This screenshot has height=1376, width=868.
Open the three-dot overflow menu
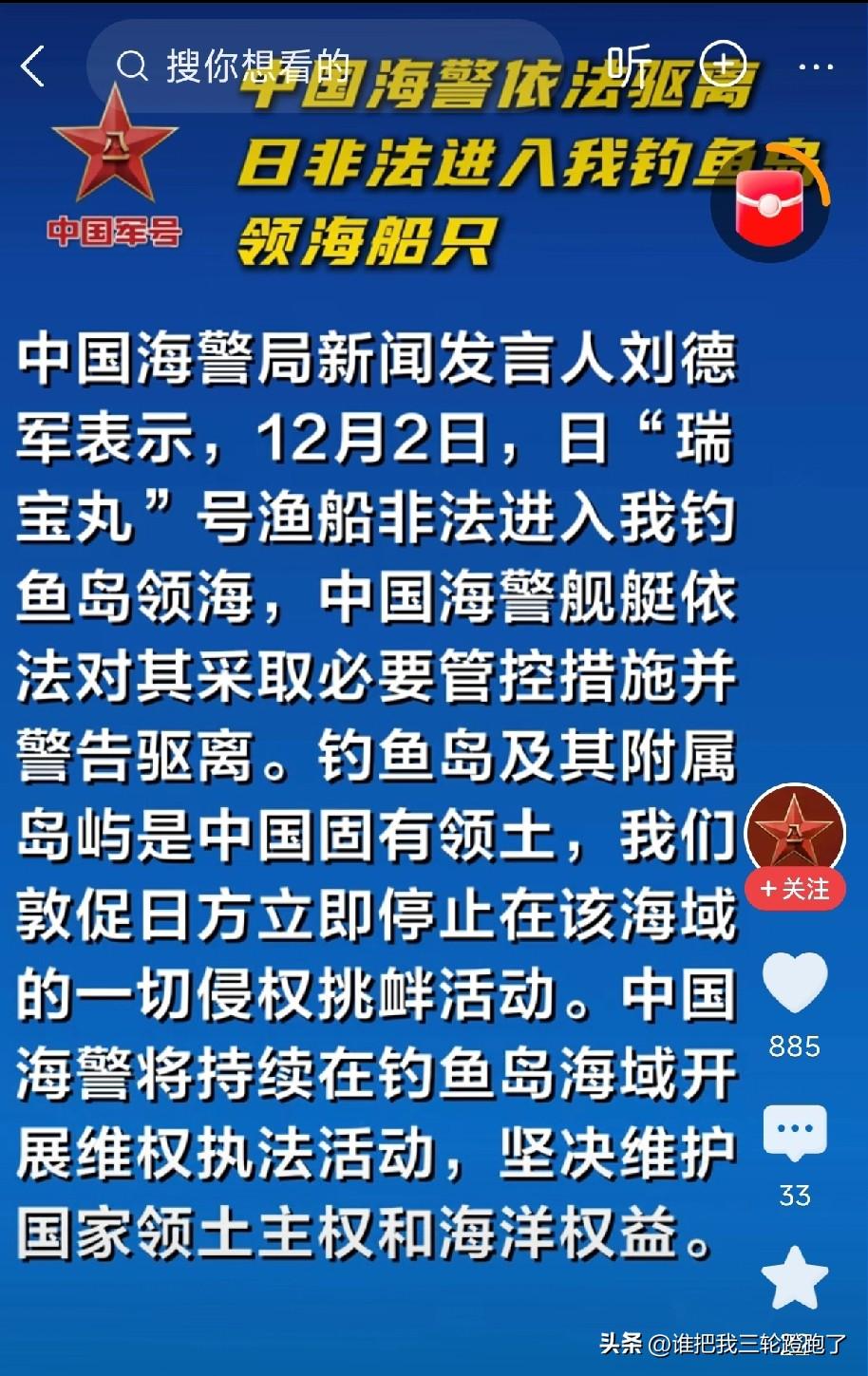815,66
